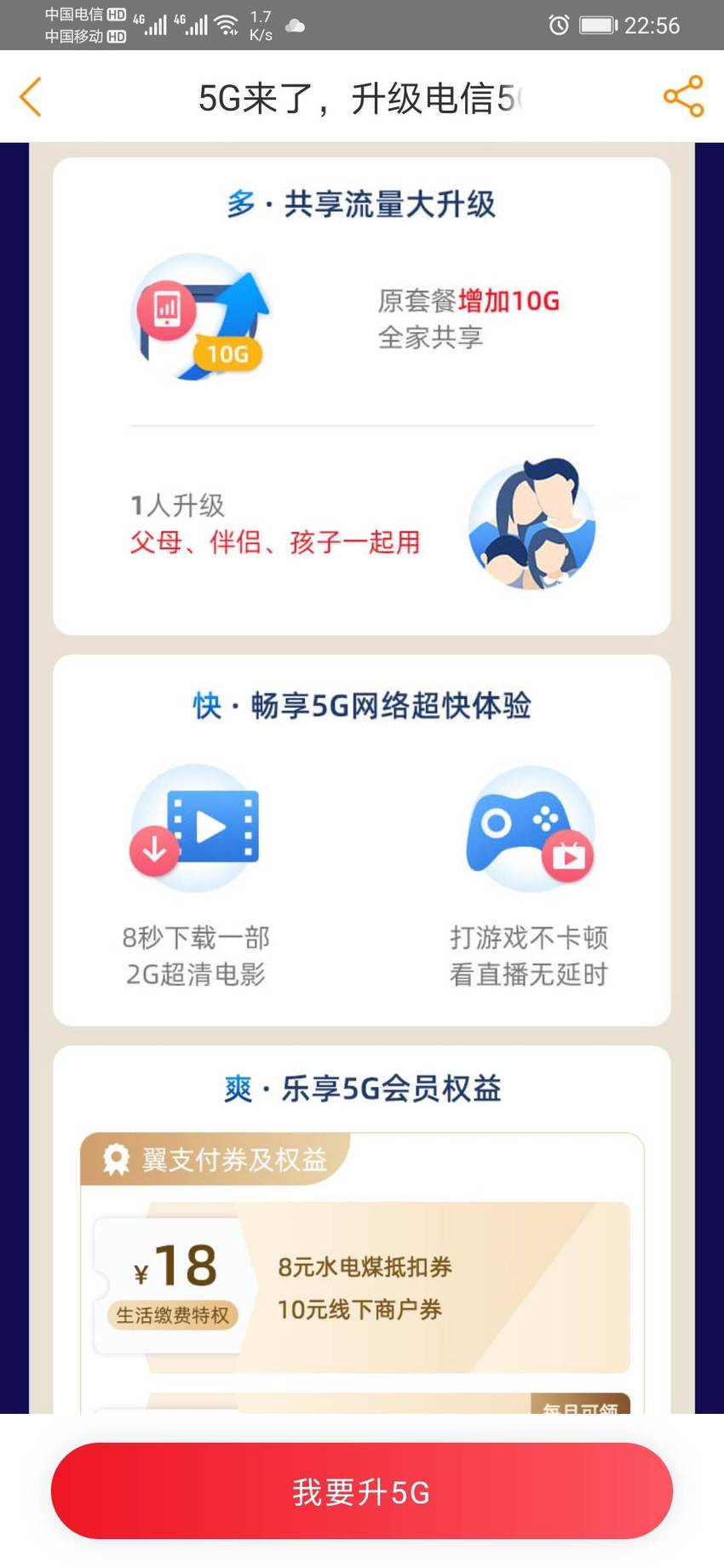Go back using the orange arrow
Screen dimensions: 724x1568
click(31, 97)
